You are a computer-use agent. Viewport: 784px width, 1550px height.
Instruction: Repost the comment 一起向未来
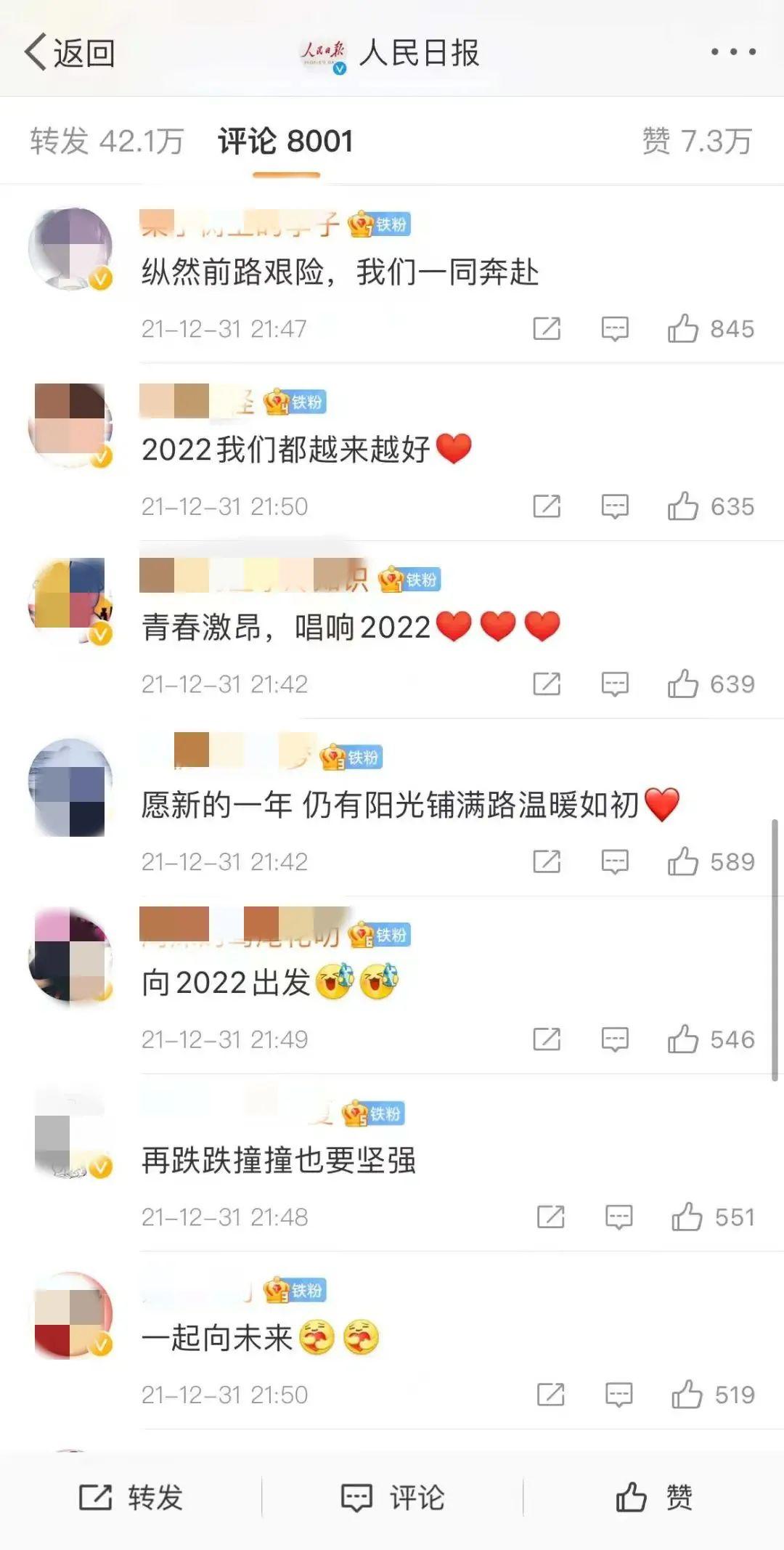tap(550, 1395)
